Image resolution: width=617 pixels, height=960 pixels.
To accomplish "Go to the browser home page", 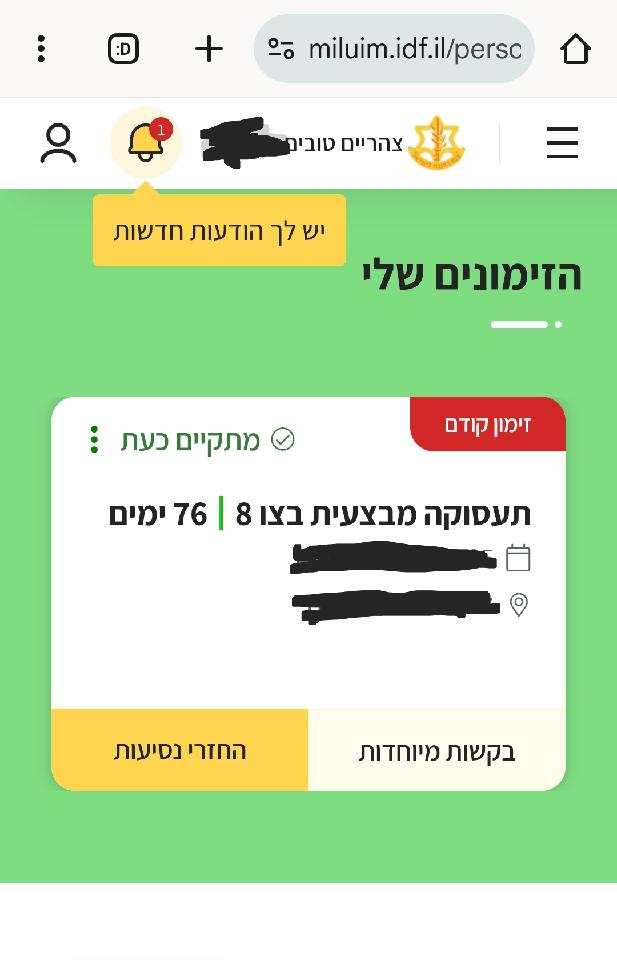I will click(575, 48).
